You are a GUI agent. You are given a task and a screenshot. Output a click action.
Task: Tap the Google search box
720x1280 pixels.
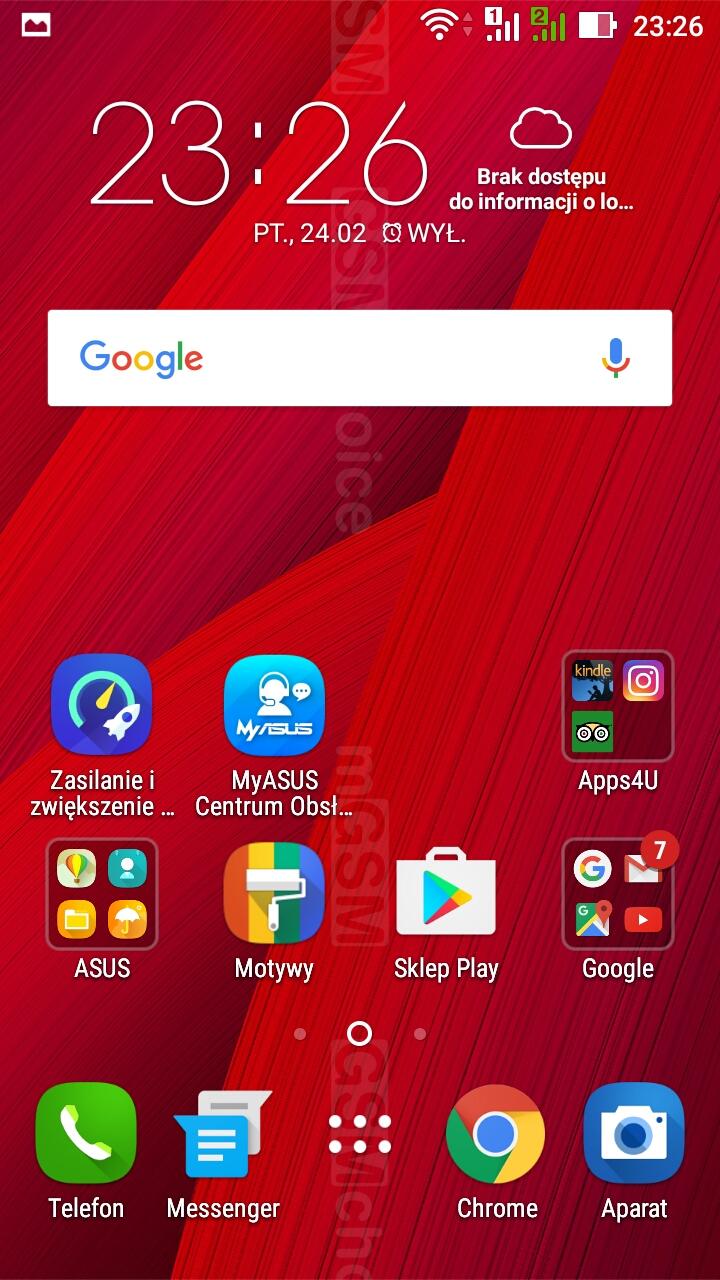pos(340,358)
